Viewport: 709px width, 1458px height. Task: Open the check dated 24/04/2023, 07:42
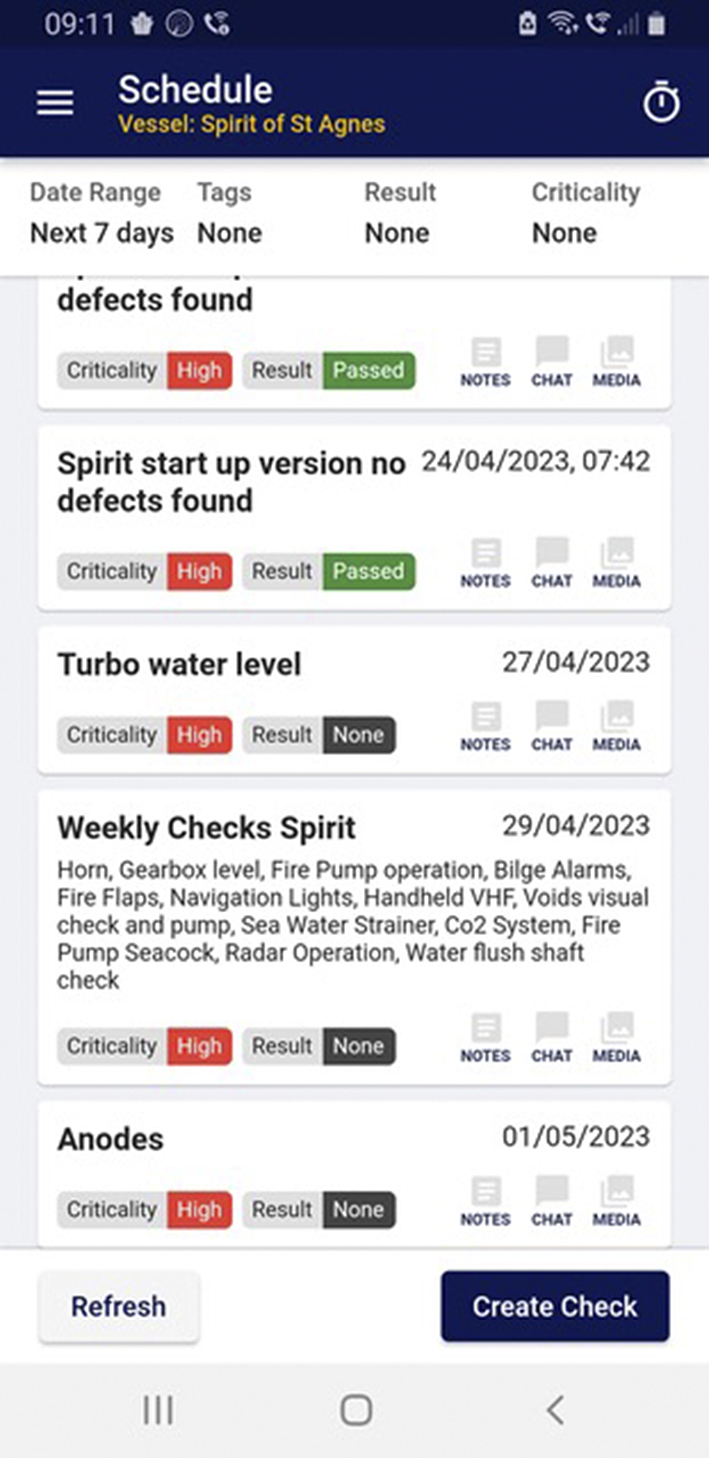(354, 518)
